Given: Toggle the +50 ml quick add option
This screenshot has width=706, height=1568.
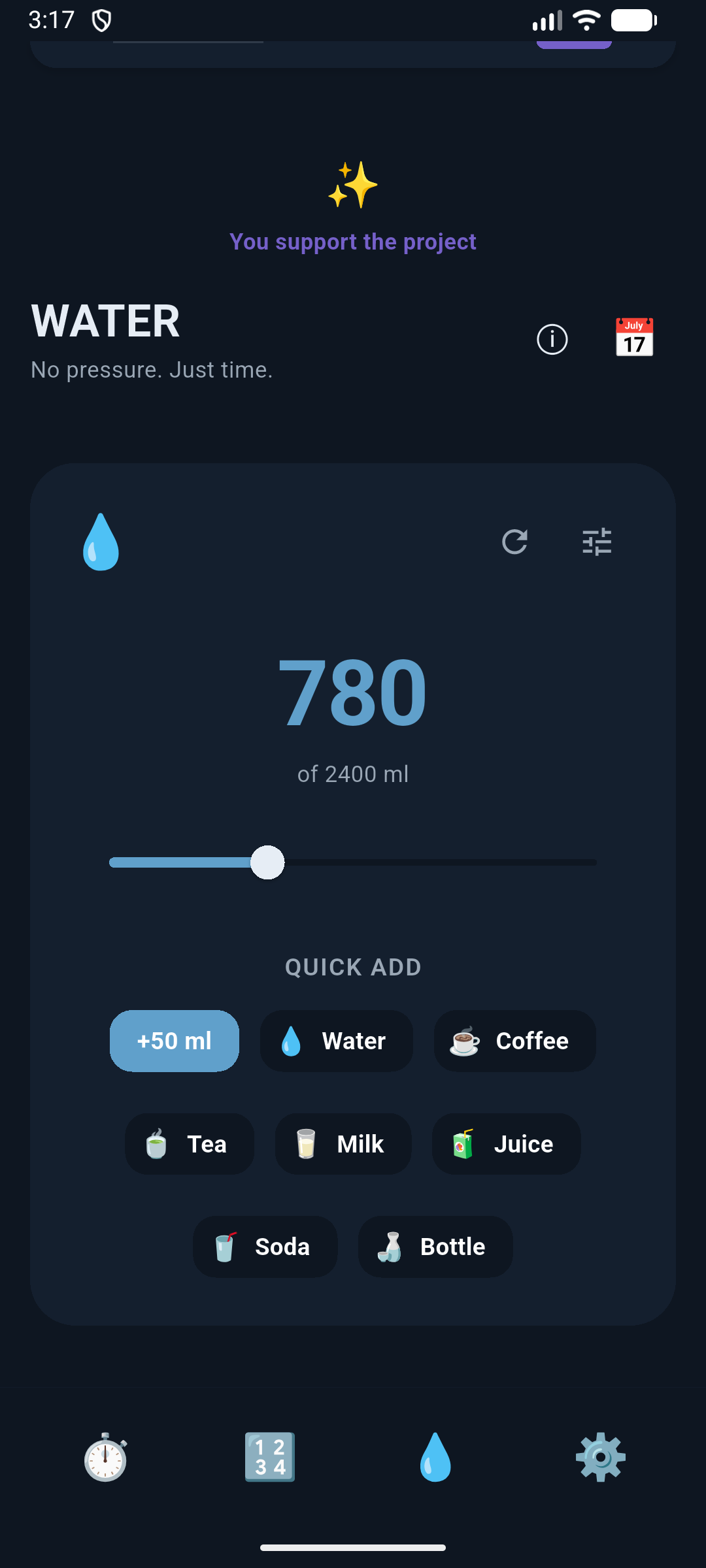Looking at the screenshot, I should click(174, 1041).
